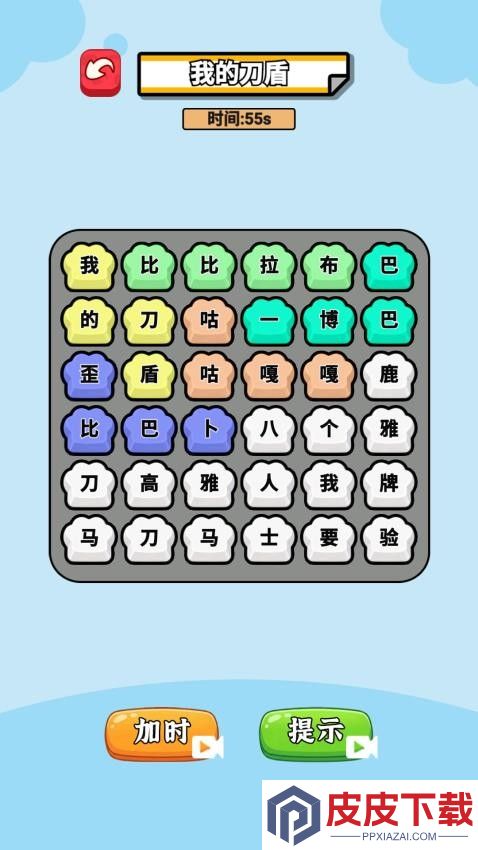Tap the red back arrow button

(x=100, y=73)
